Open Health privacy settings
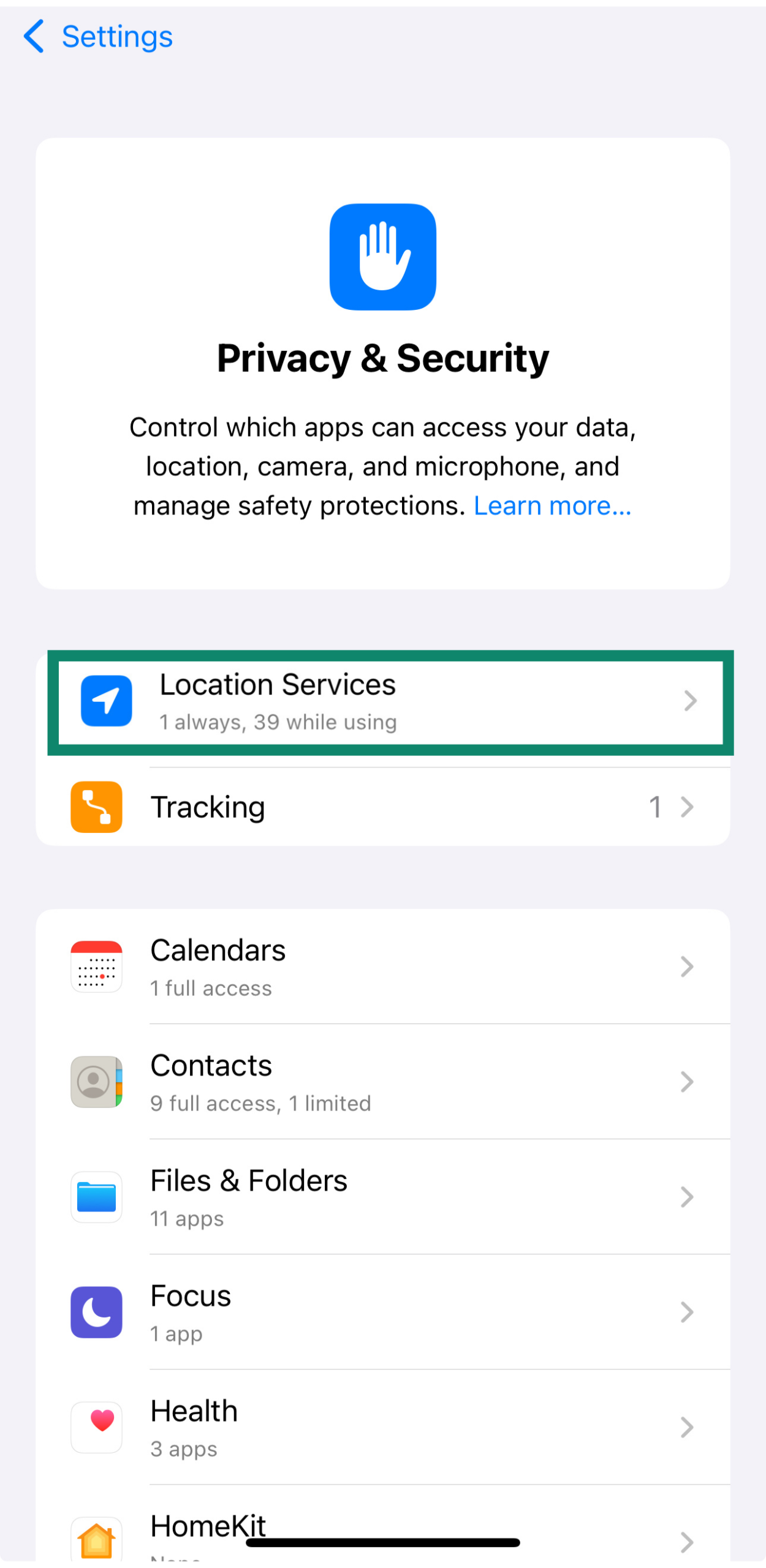This screenshot has height=1568, width=766. (382, 1427)
